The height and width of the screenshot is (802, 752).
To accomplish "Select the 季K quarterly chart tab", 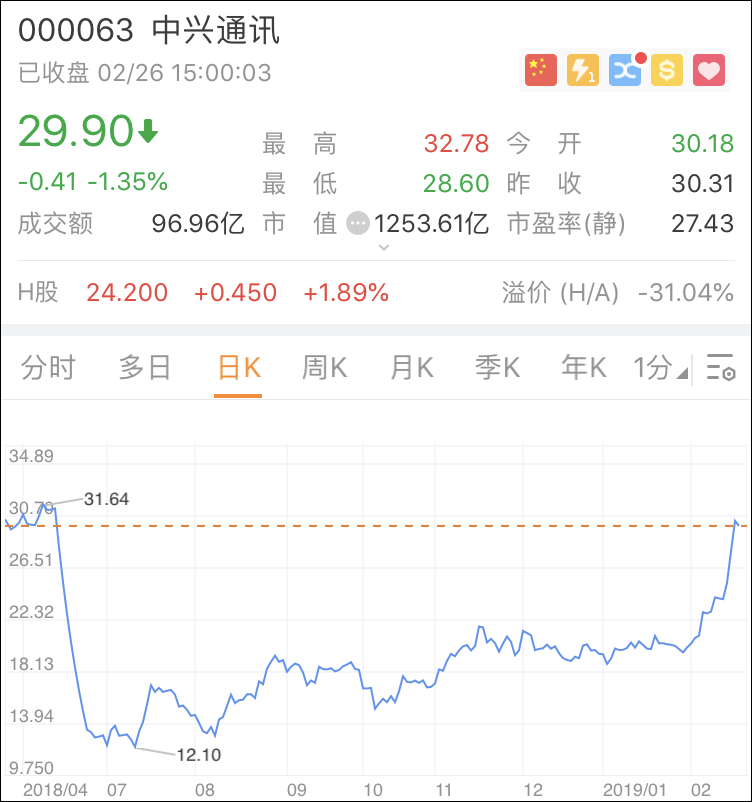I will (494, 368).
